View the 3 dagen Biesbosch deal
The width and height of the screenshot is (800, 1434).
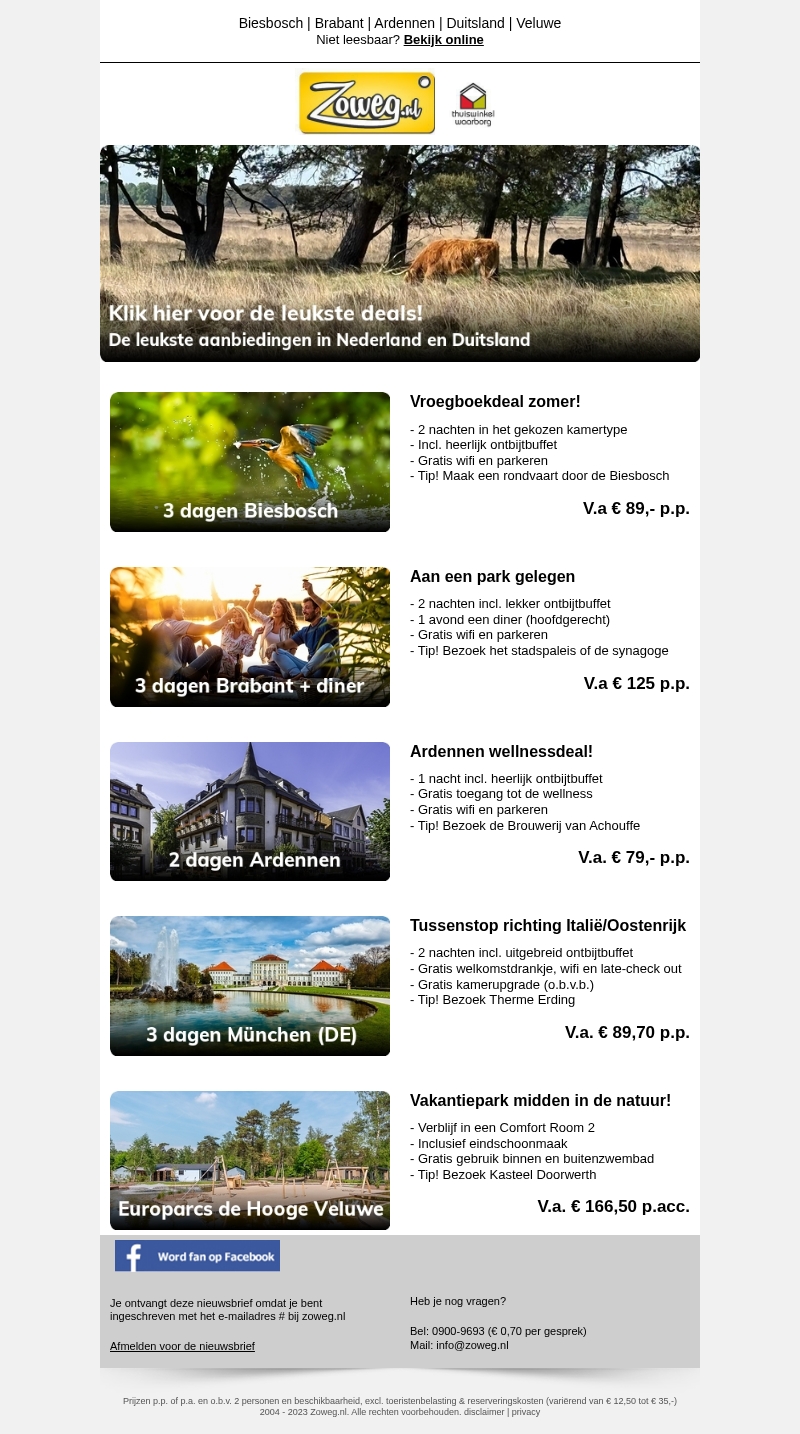coord(250,462)
